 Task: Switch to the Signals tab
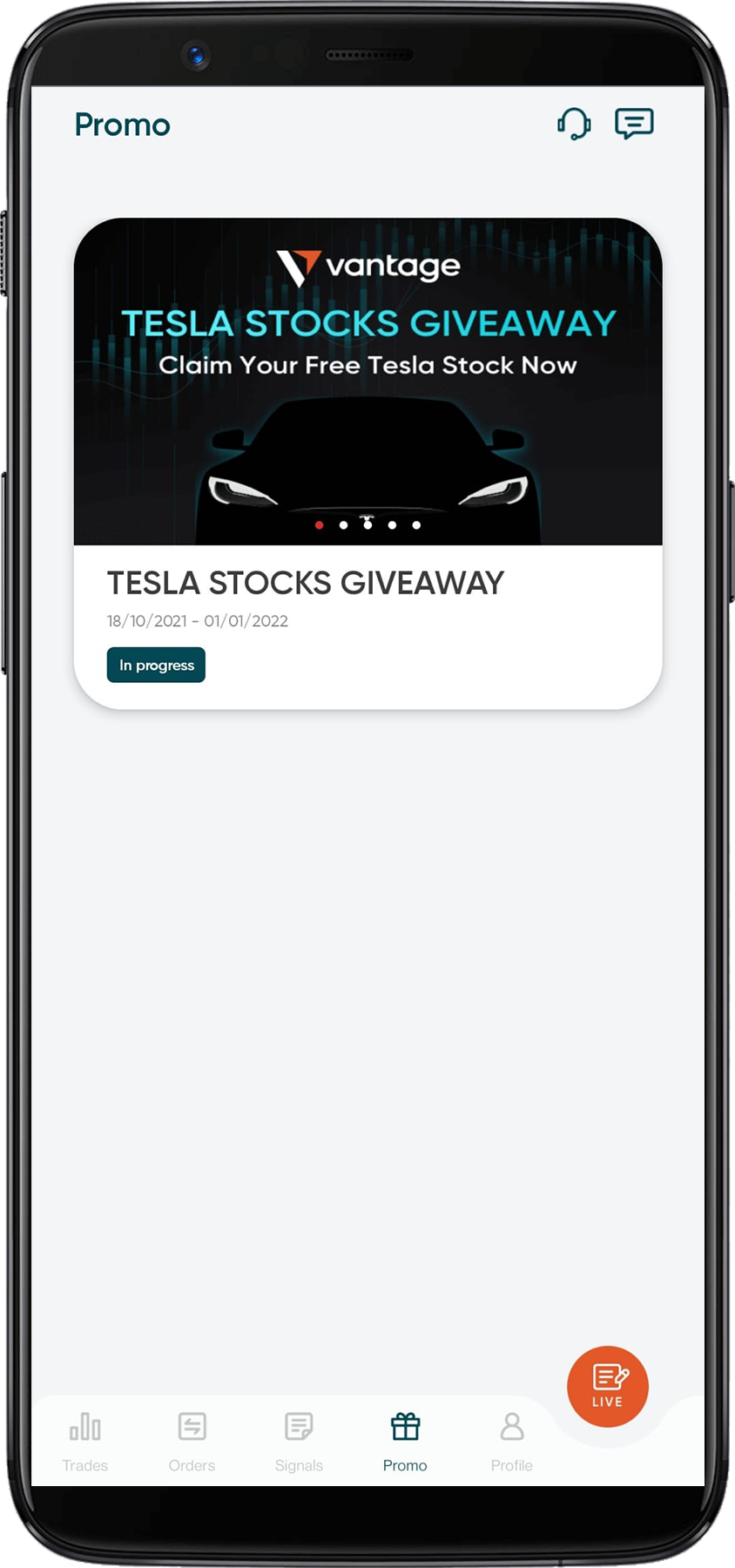coord(299,1442)
